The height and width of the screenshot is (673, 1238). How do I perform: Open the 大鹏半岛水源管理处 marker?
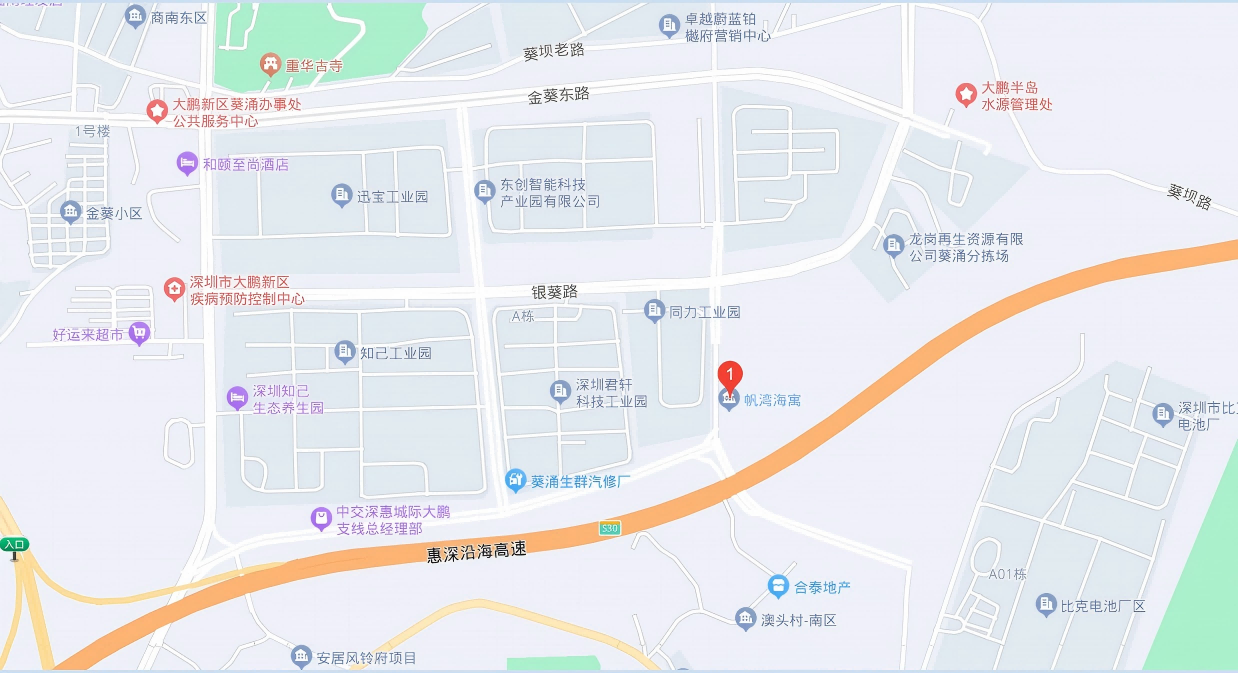click(965, 95)
